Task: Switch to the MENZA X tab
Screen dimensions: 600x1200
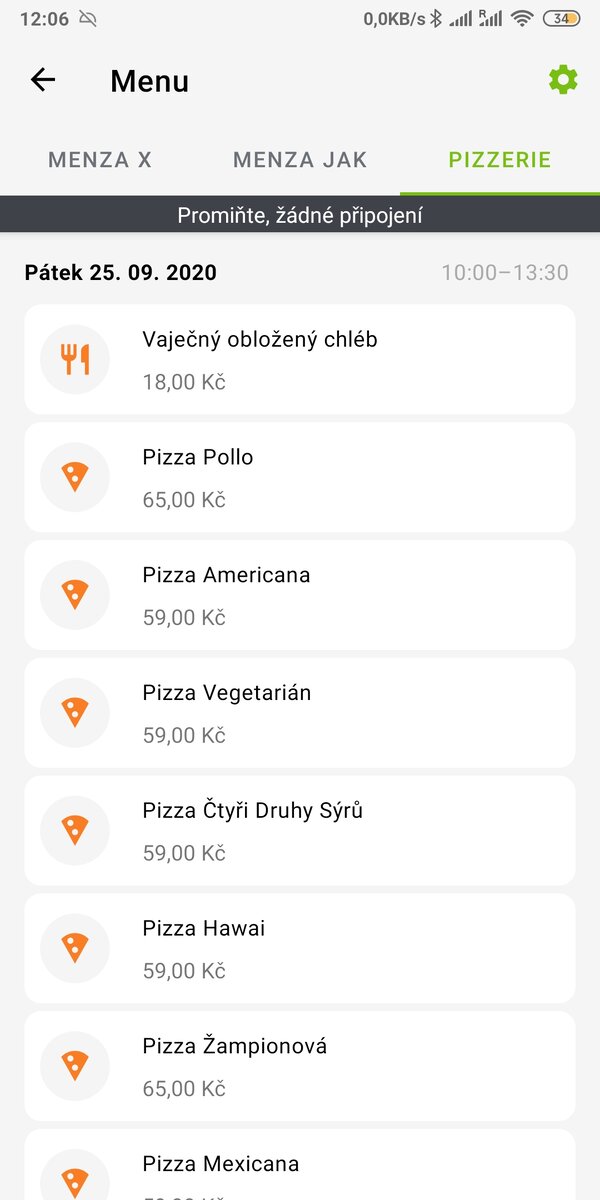Action: click(x=100, y=159)
